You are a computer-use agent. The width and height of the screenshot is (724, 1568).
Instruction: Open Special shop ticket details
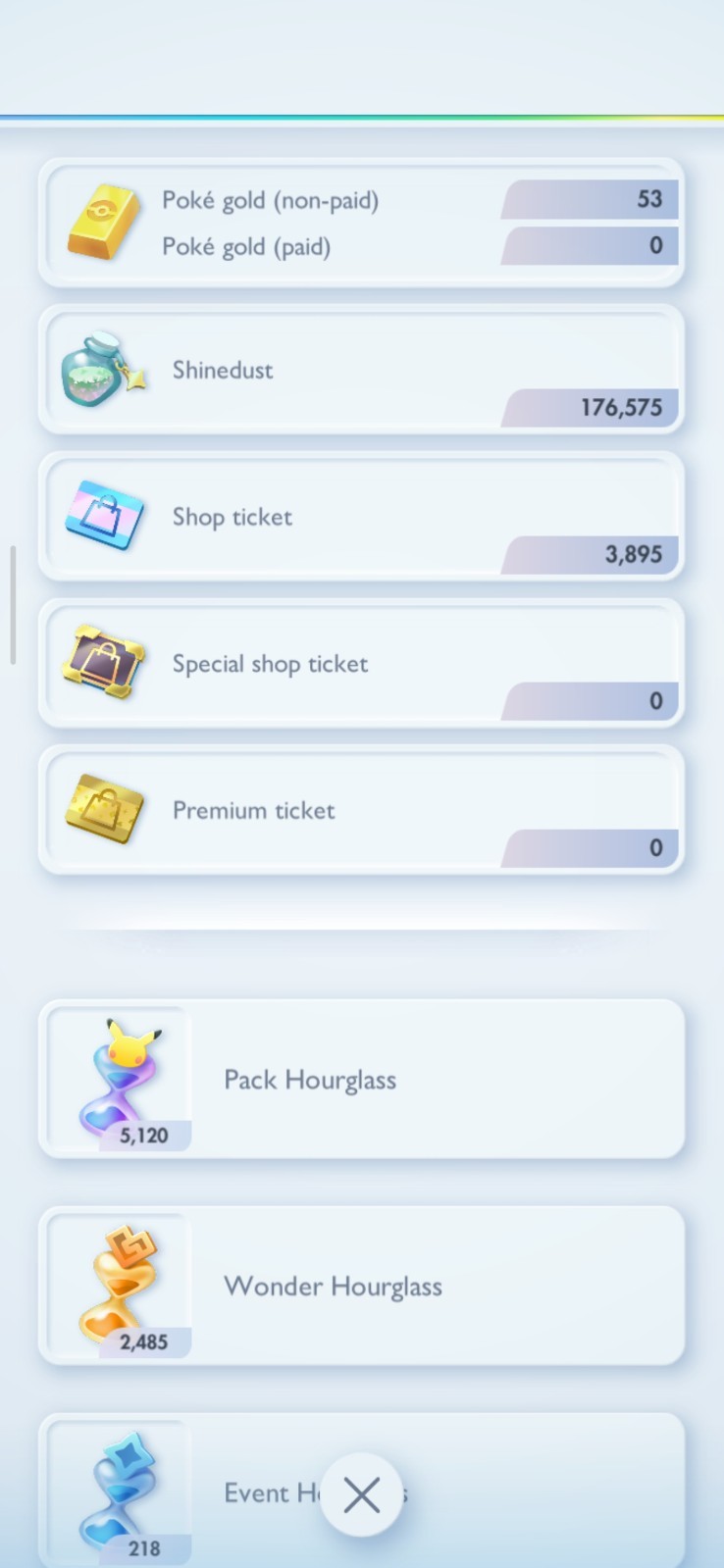click(x=361, y=664)
